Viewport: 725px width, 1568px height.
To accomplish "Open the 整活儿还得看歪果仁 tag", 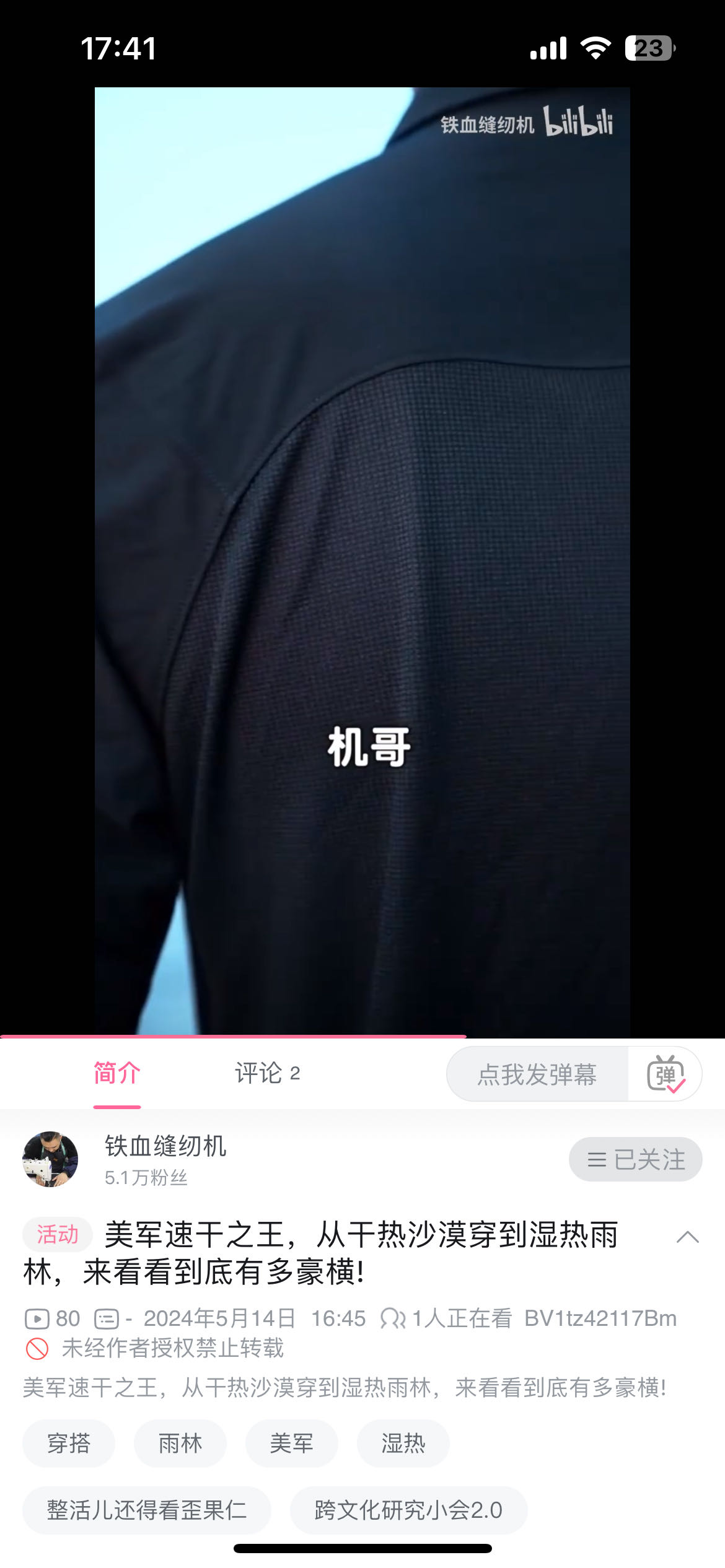I will [x=147, y=1510].
